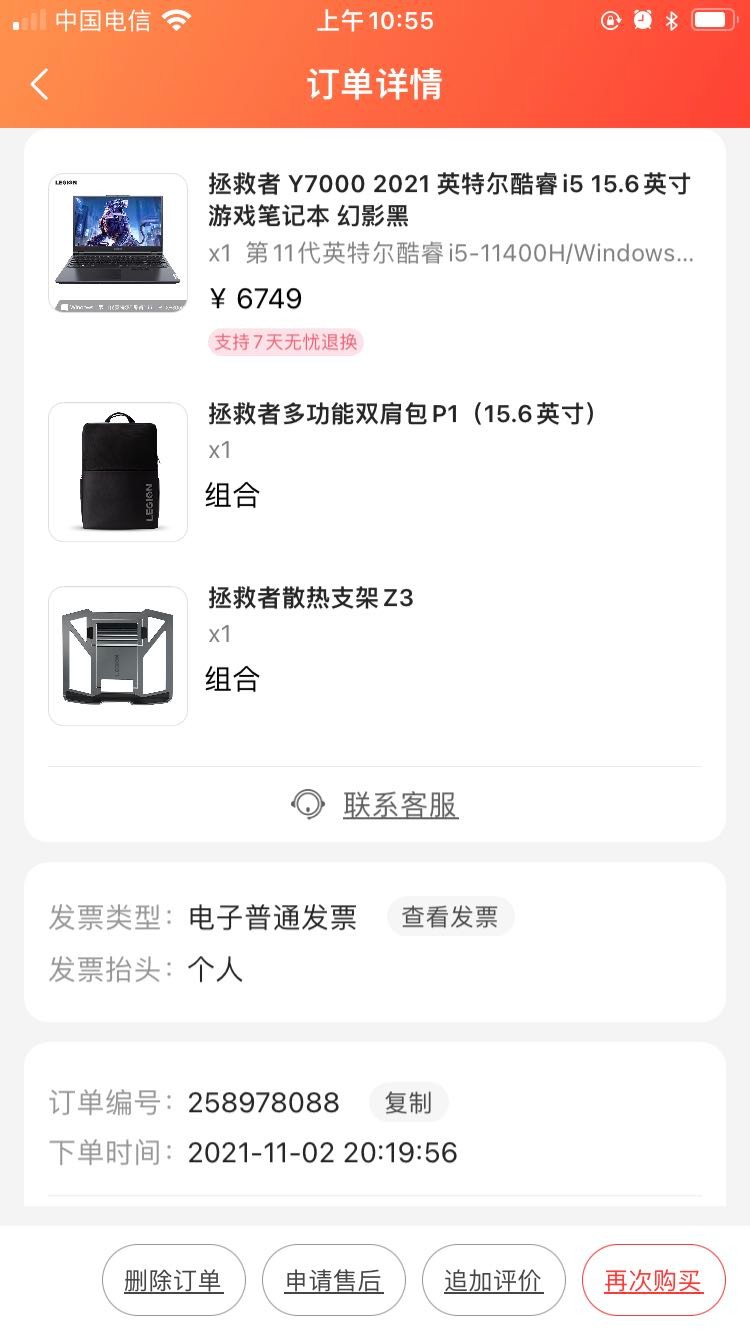View the invoice via 查看发票
The image size is (750, 1334).
450,917
